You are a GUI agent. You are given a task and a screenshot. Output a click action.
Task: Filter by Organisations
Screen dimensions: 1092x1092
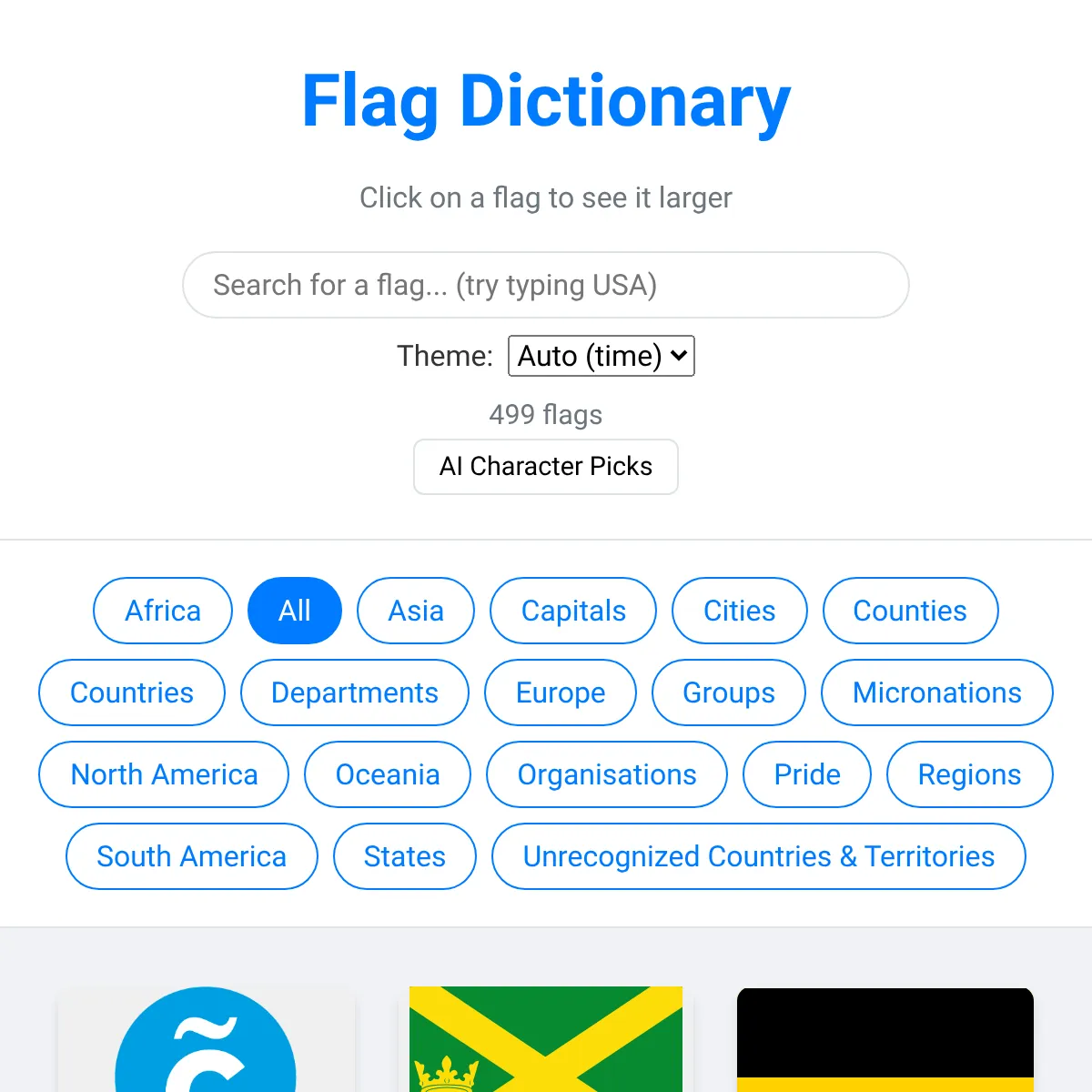coord(607,774)
